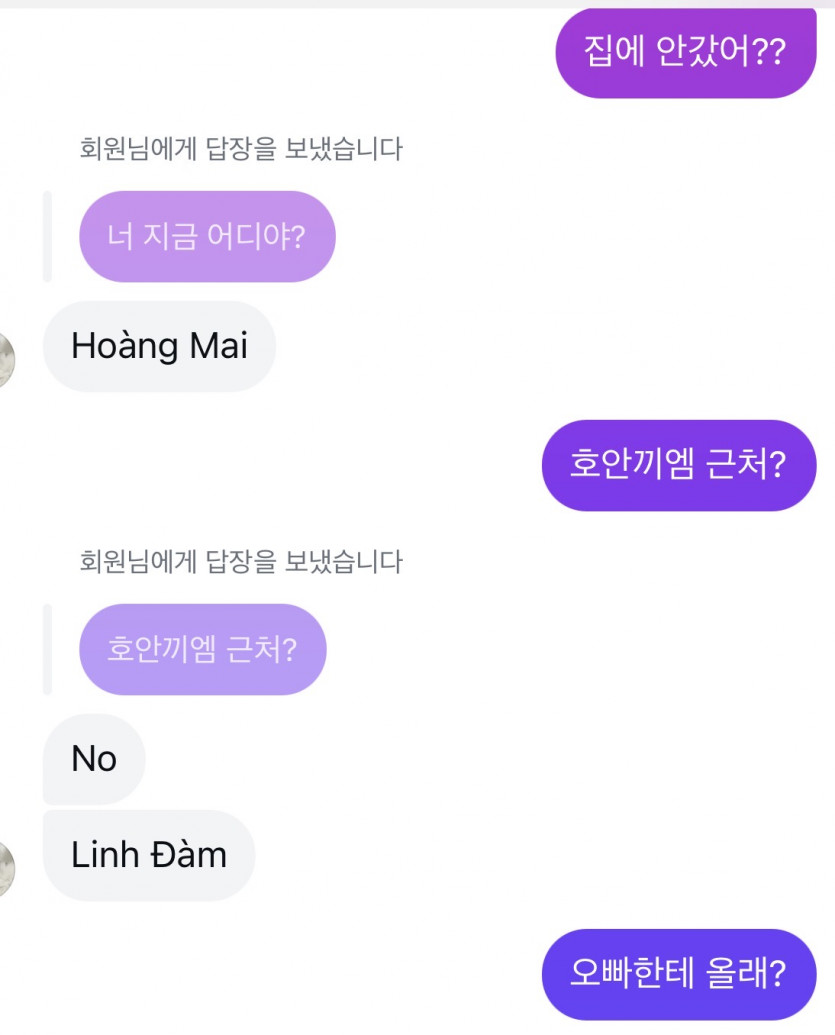835x1035 pixels.
Task: Tap the Hoàng Mai received message bubble
Action: [159, 346]
